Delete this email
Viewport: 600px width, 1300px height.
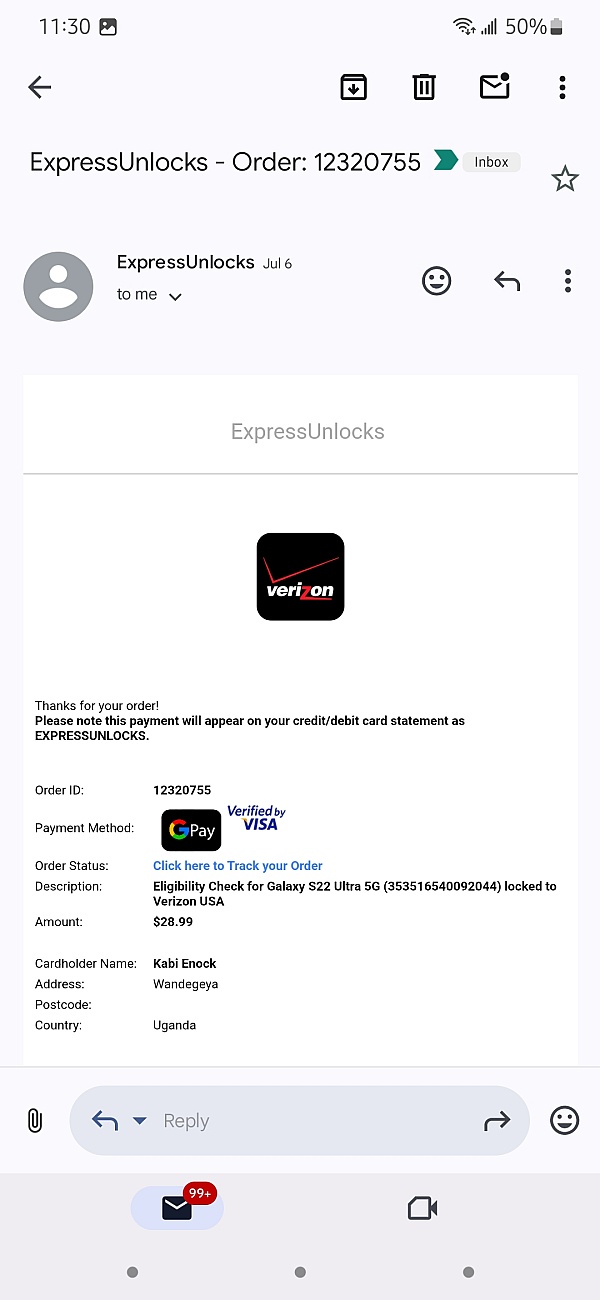point(424,87)
